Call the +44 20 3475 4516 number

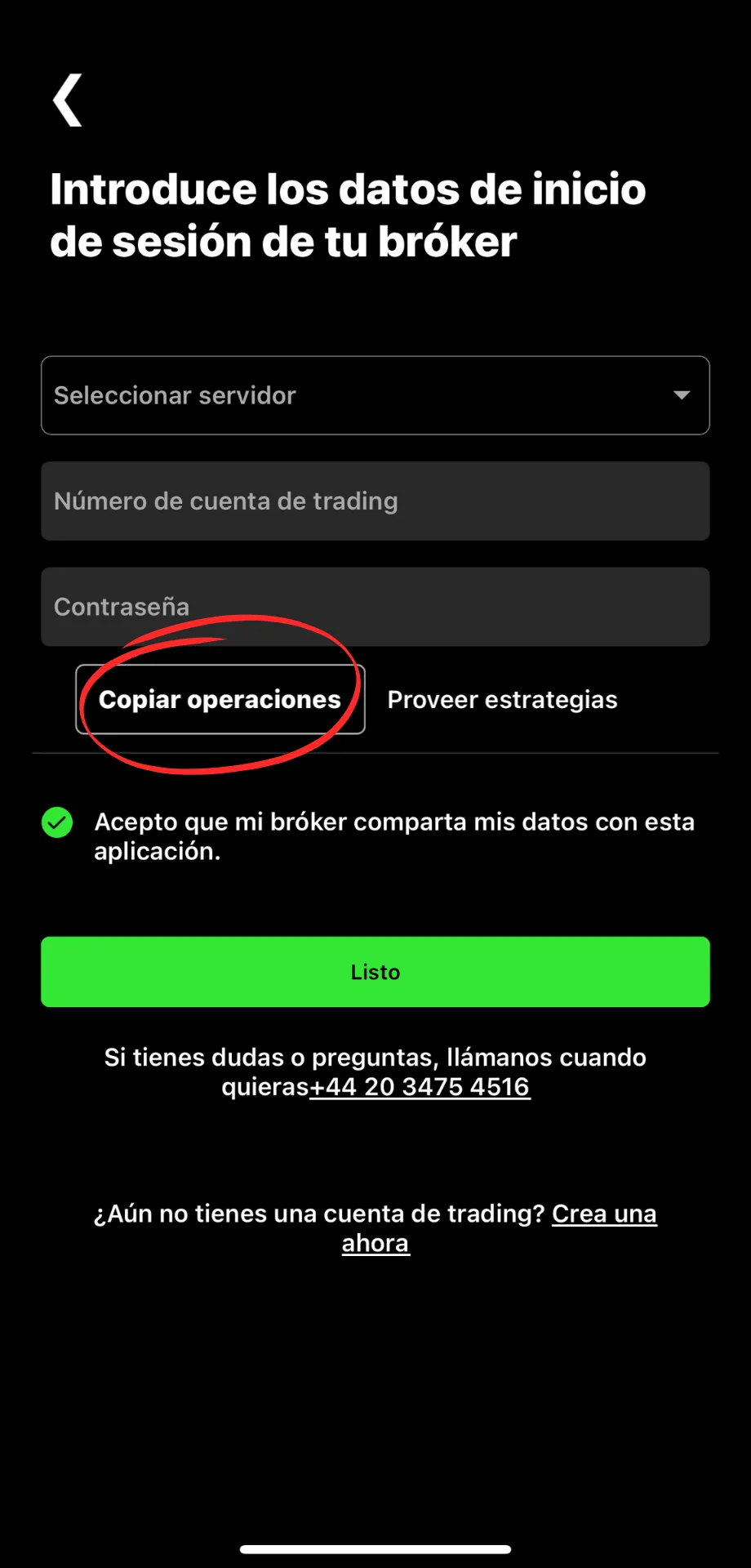[420, 1087]
